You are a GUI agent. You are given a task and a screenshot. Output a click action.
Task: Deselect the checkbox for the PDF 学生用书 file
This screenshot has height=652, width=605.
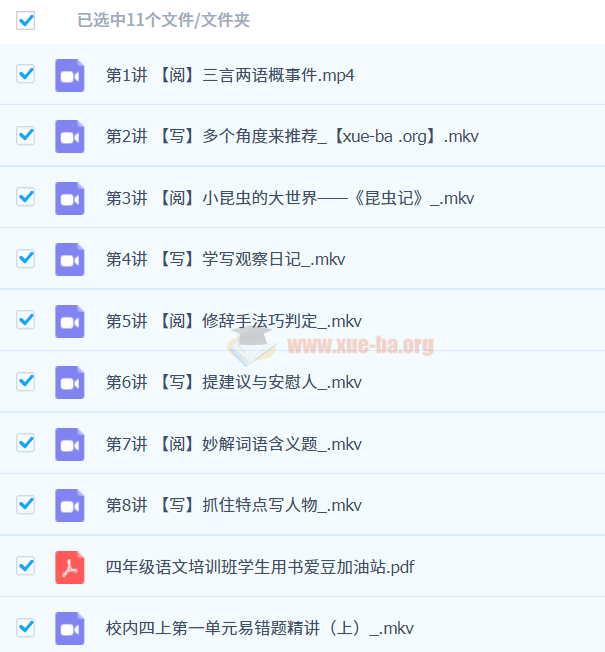(x=26, y=566)
